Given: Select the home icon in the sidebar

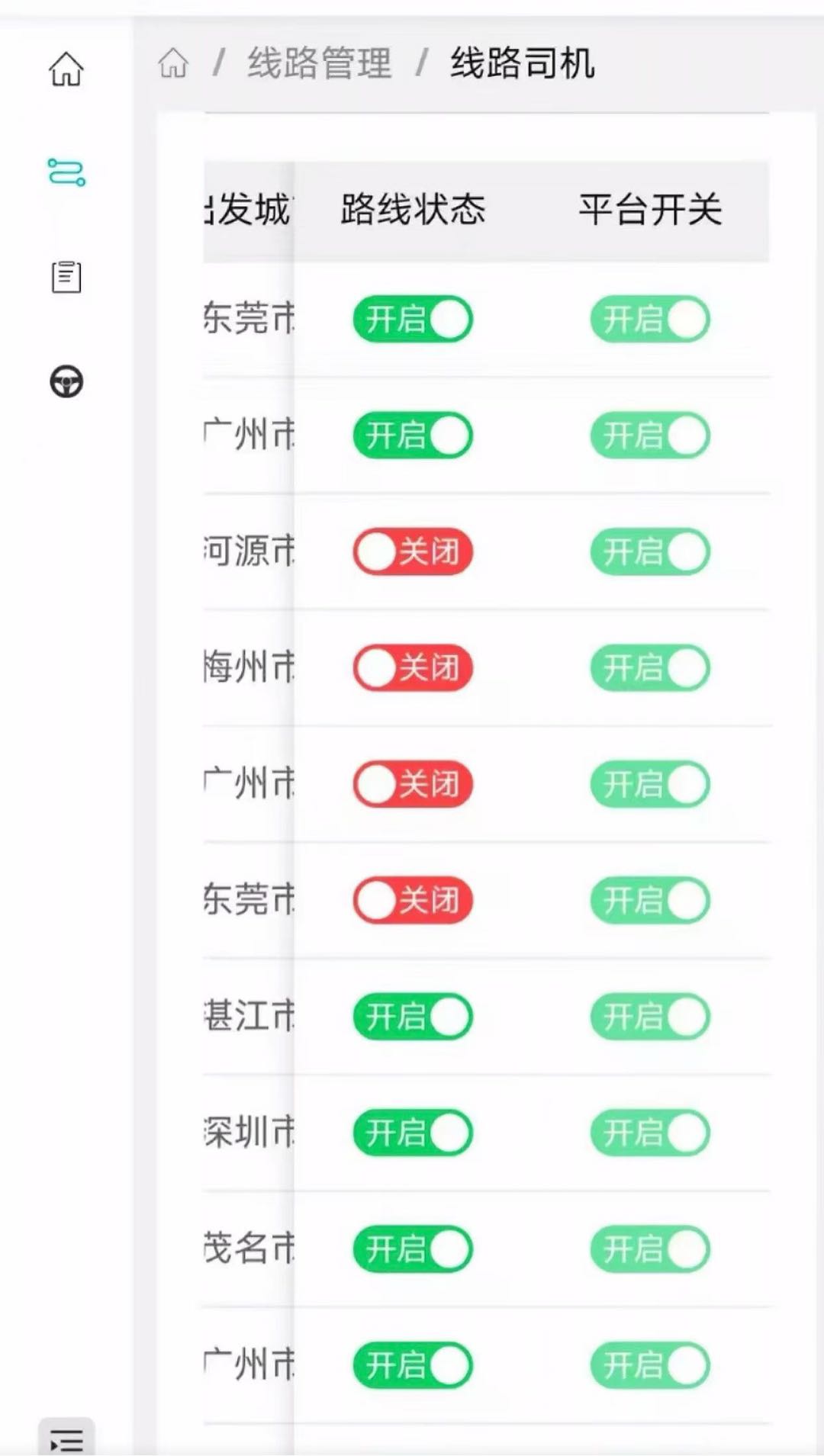Looking at the screenshot, I should pyautogui.click(x=67, y=69).
